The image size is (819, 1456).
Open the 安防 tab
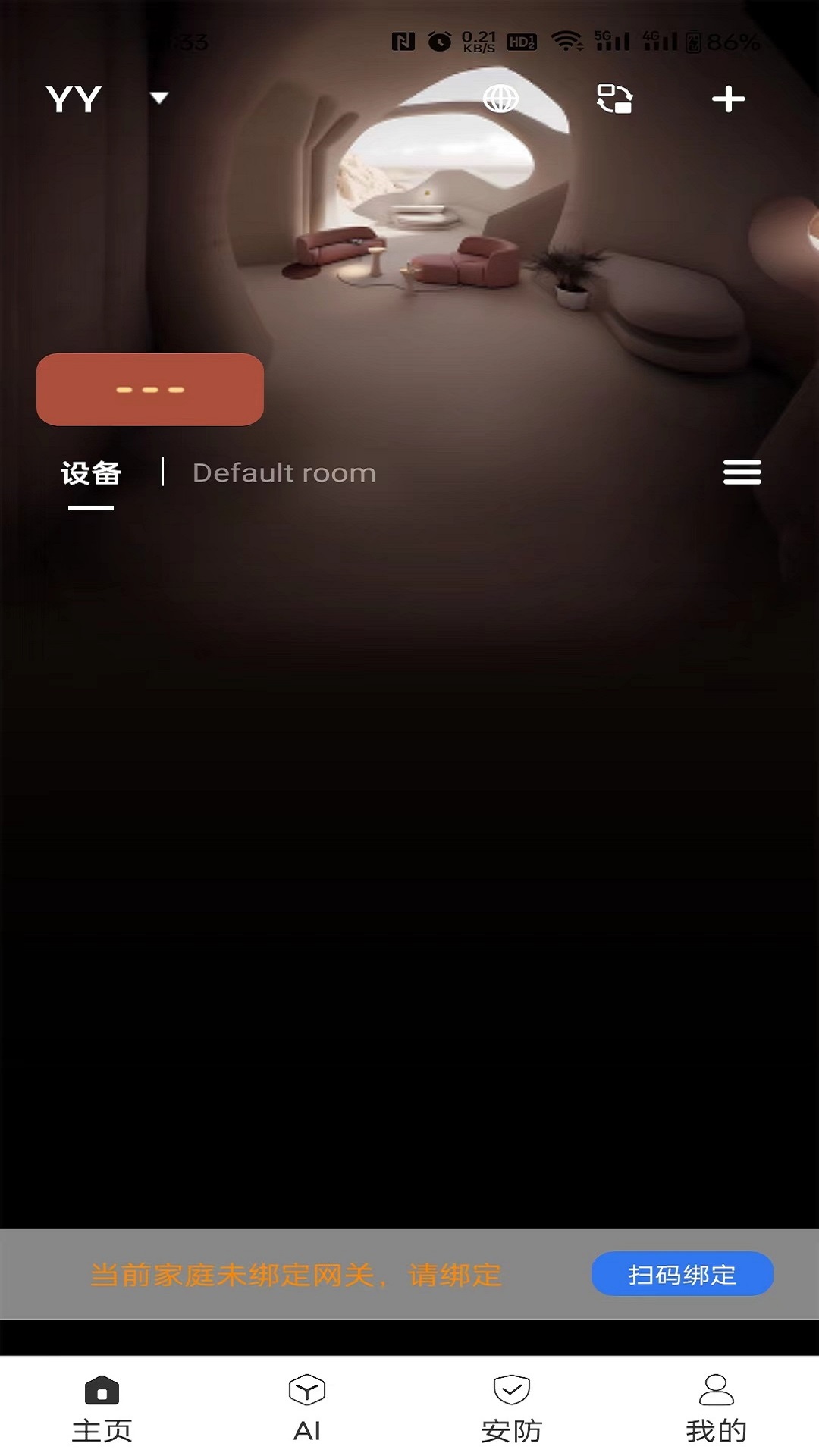tap(512, 1407)
